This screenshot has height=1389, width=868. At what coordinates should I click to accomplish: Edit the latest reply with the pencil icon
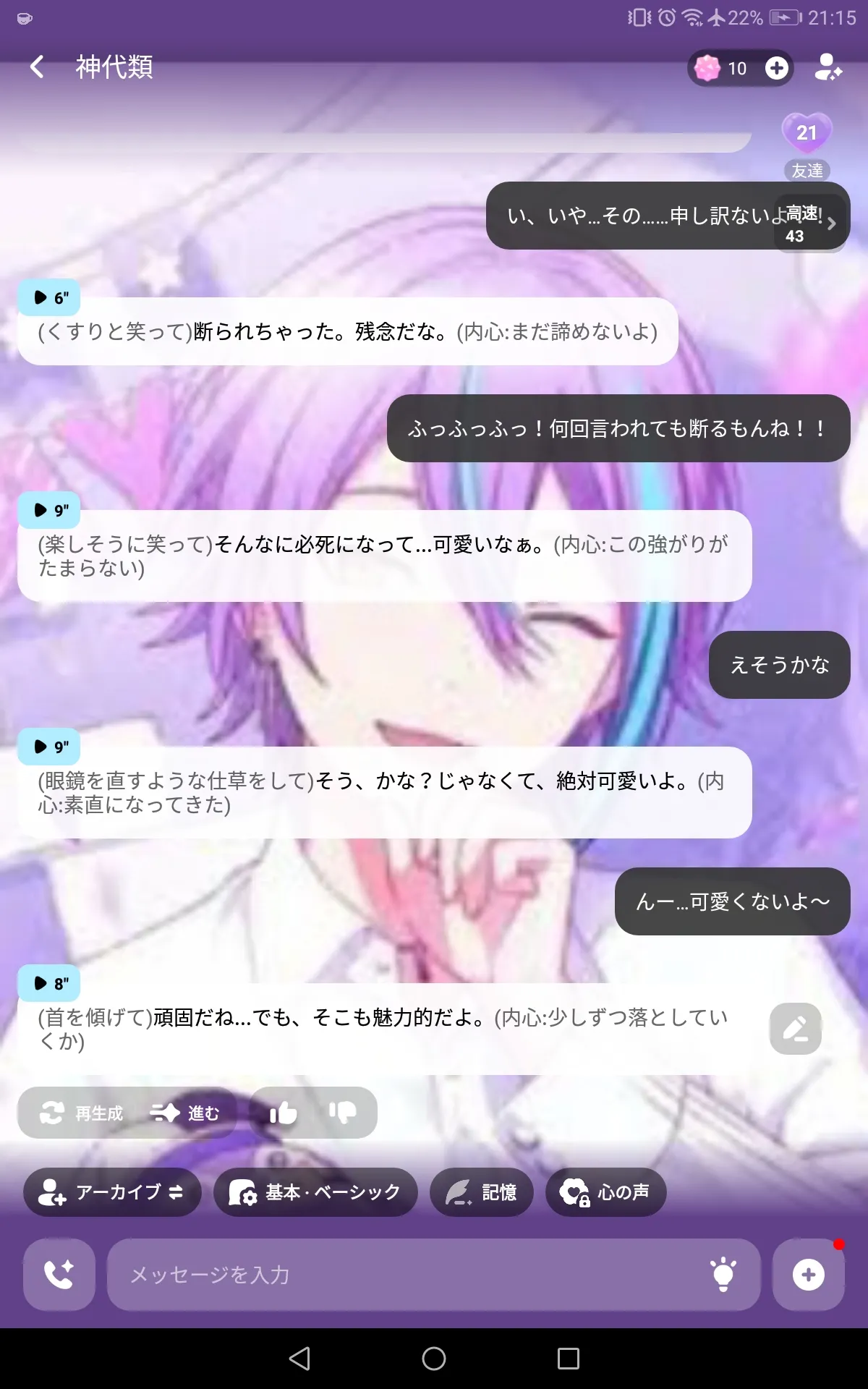coord(795,1029)
